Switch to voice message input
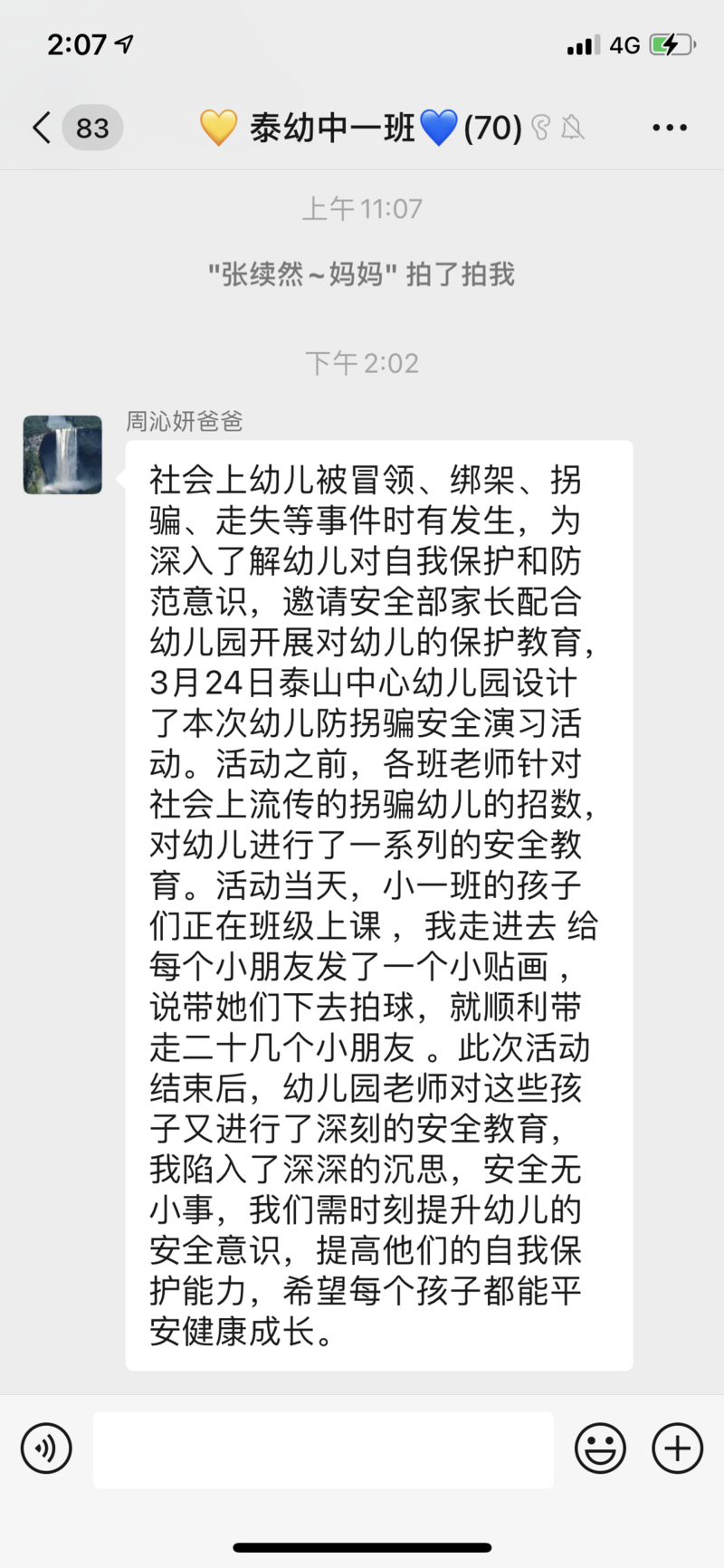The height and width of the screenshot is (1568, 724). pyautogui.click(x=46, y=1449)
